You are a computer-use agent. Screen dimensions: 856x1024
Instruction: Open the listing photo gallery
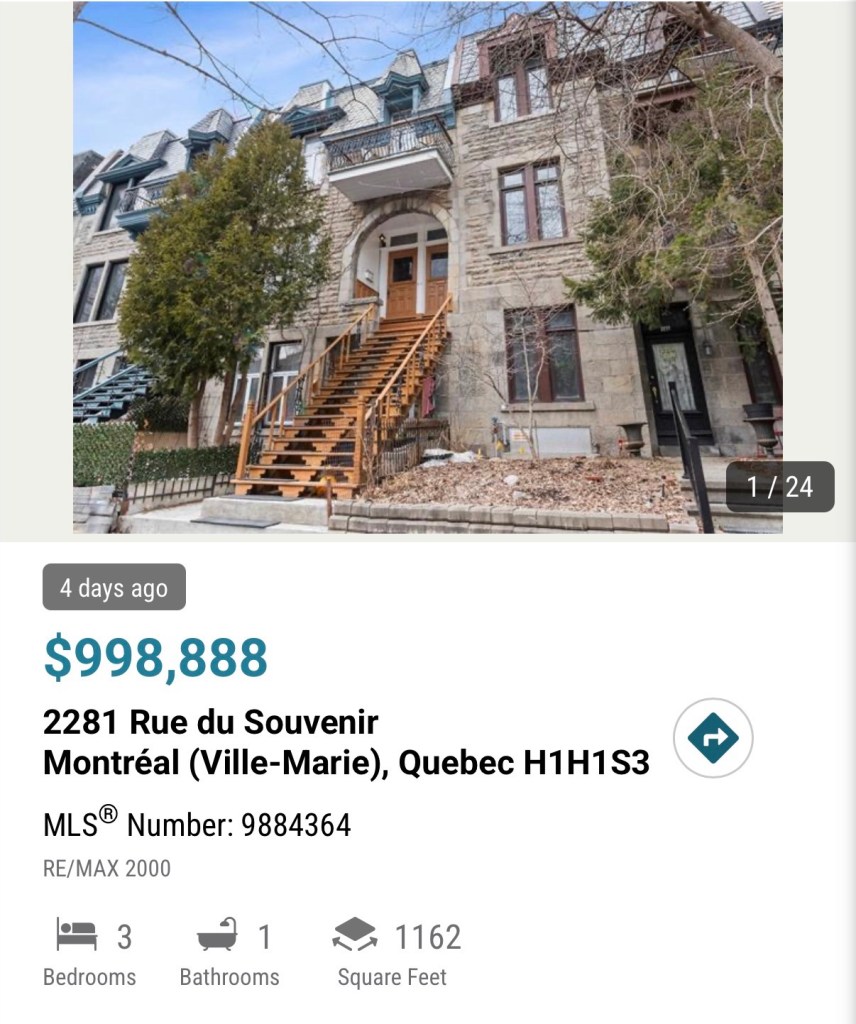click(428, 267)
